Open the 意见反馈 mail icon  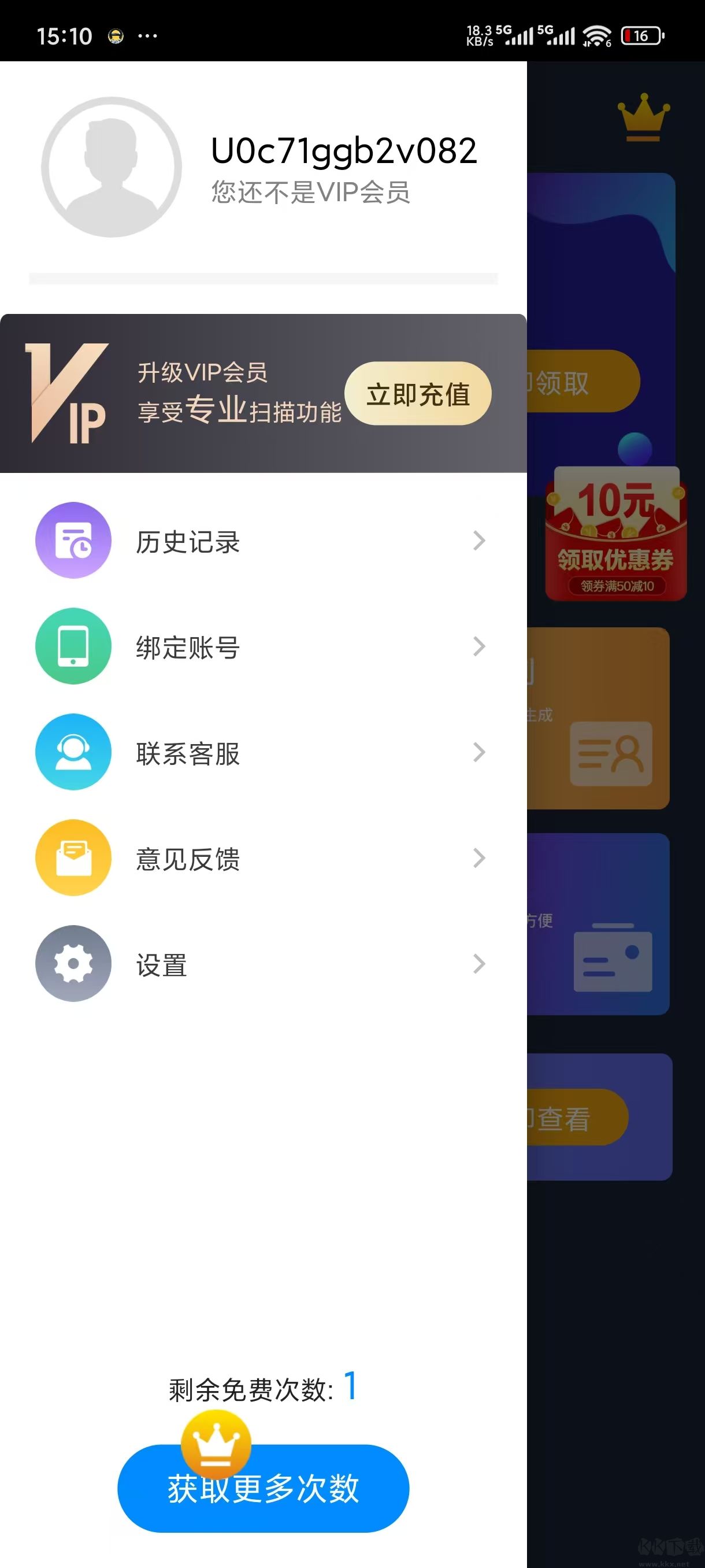(73, 858)
